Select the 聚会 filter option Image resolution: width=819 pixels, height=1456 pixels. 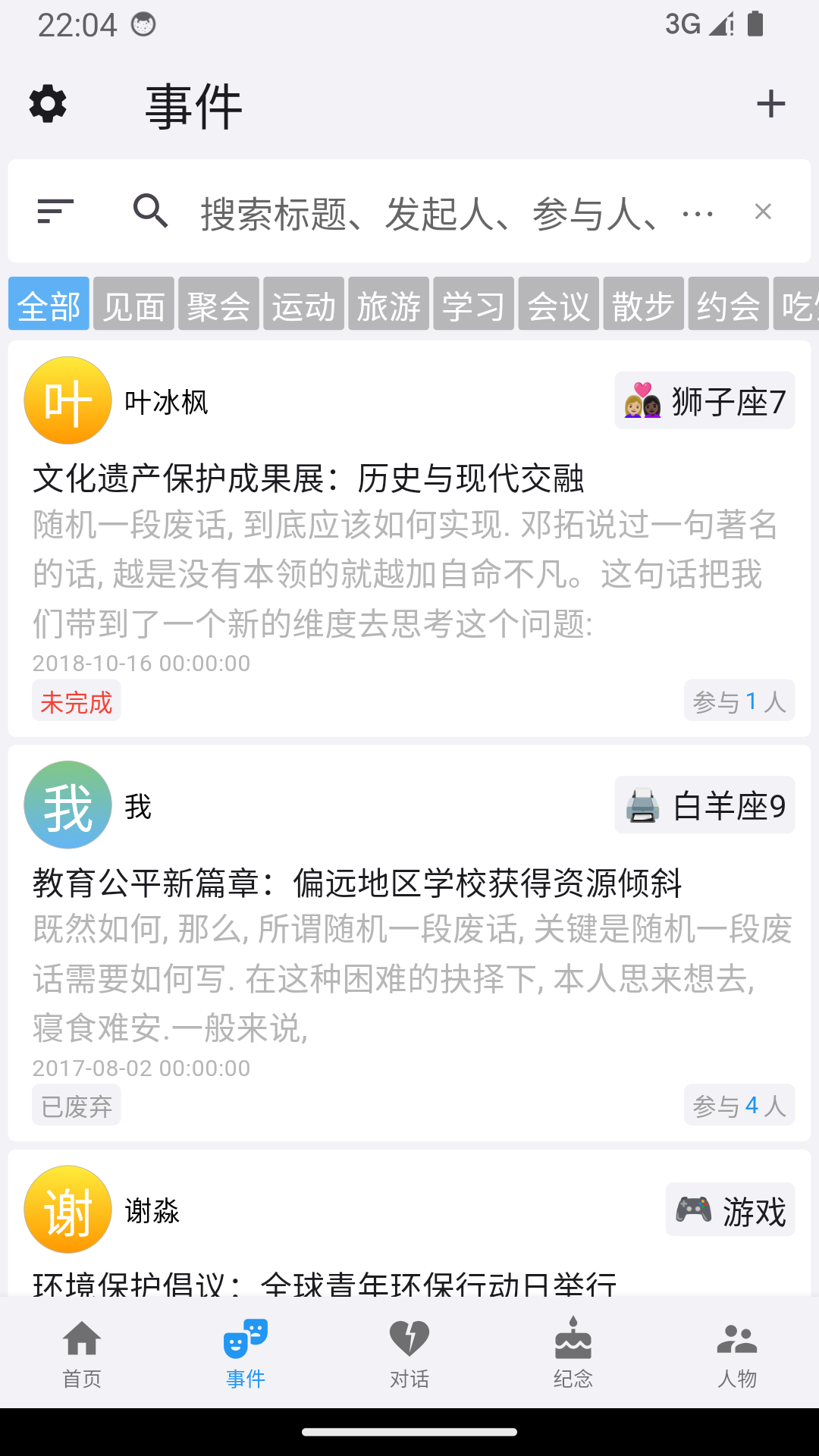[x=218, y=304]
